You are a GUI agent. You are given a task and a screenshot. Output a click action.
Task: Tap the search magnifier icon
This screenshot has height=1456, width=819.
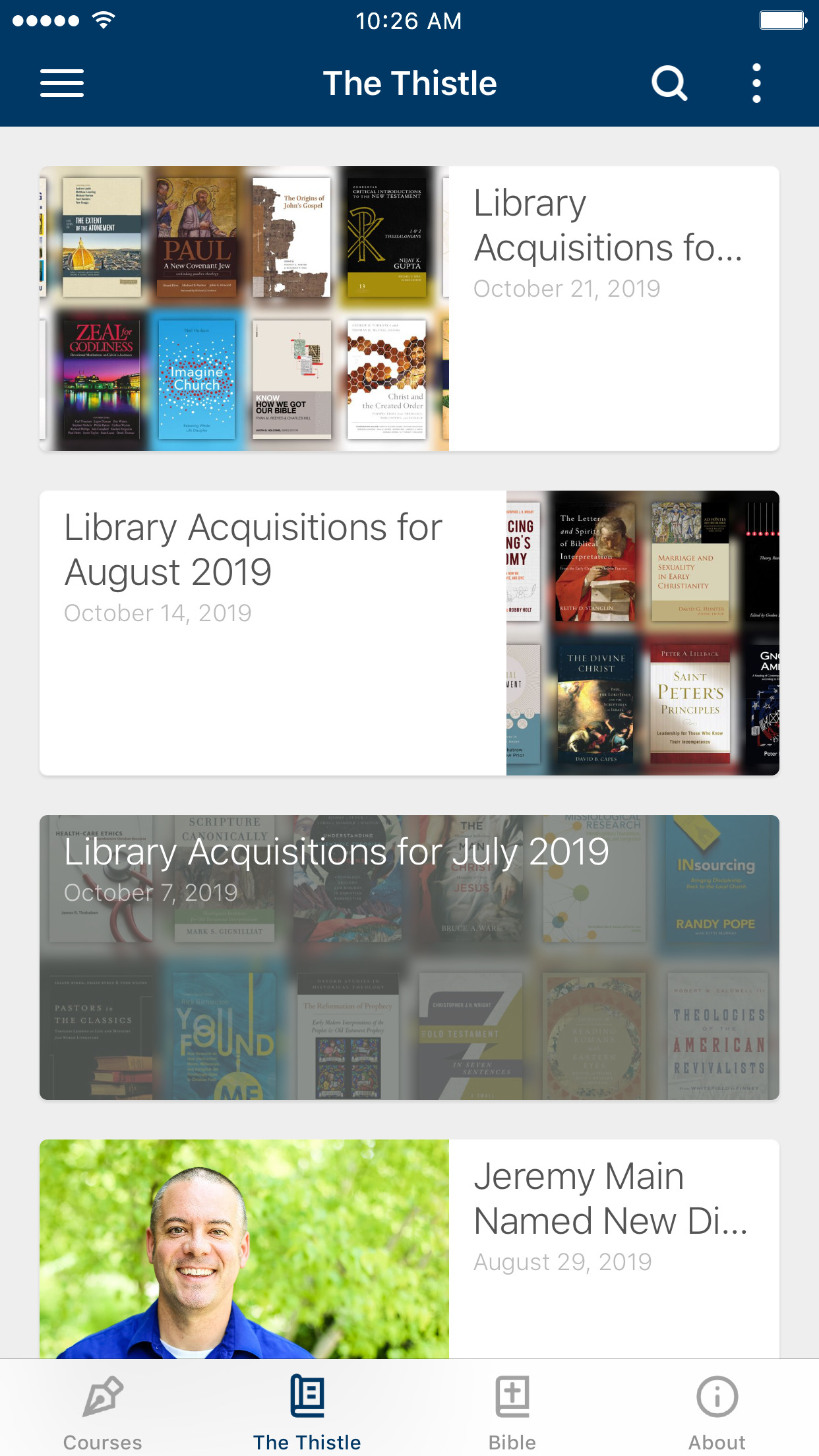pos(669,83)
